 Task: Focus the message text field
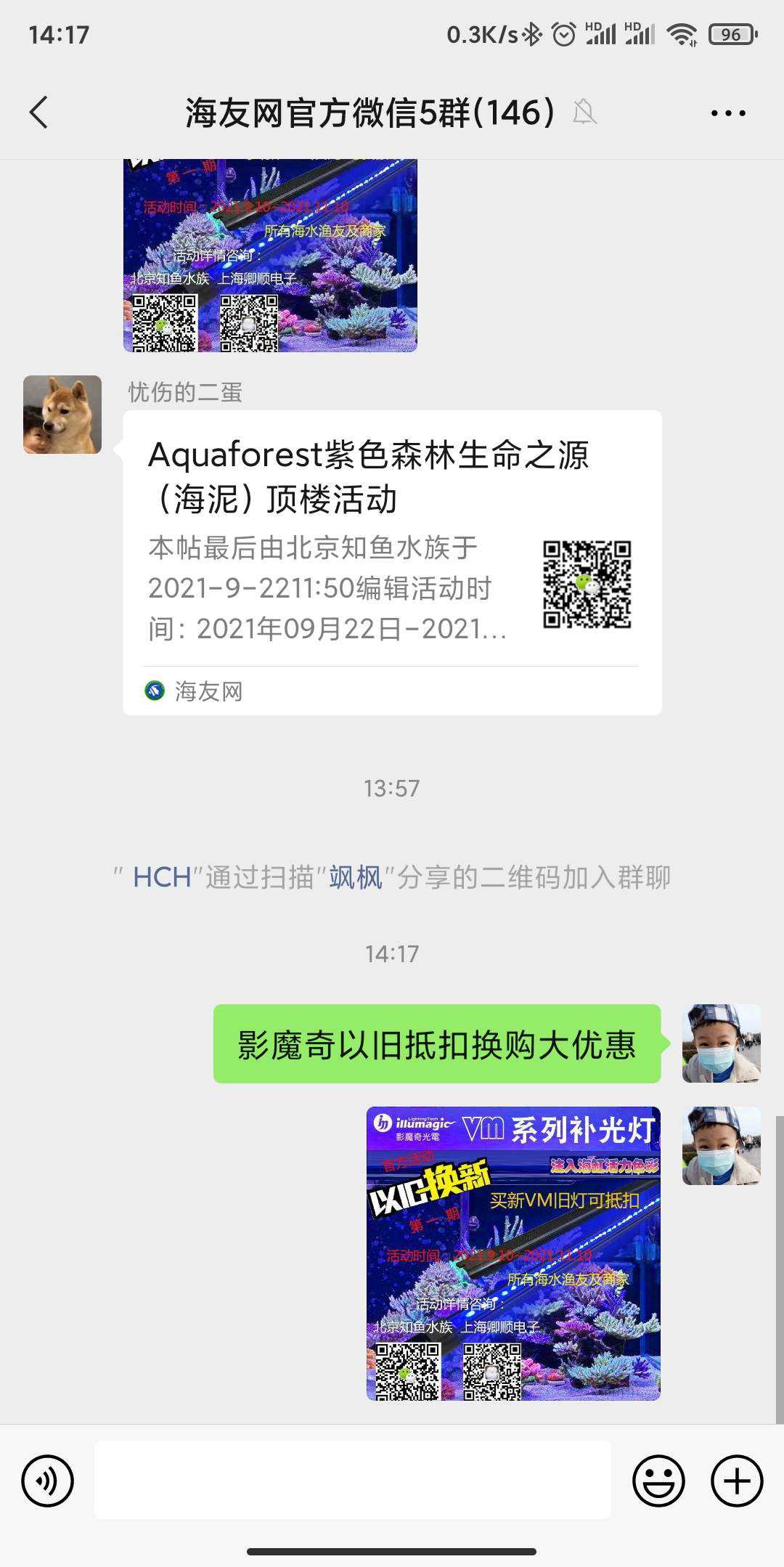click(x=352, y=1481)
